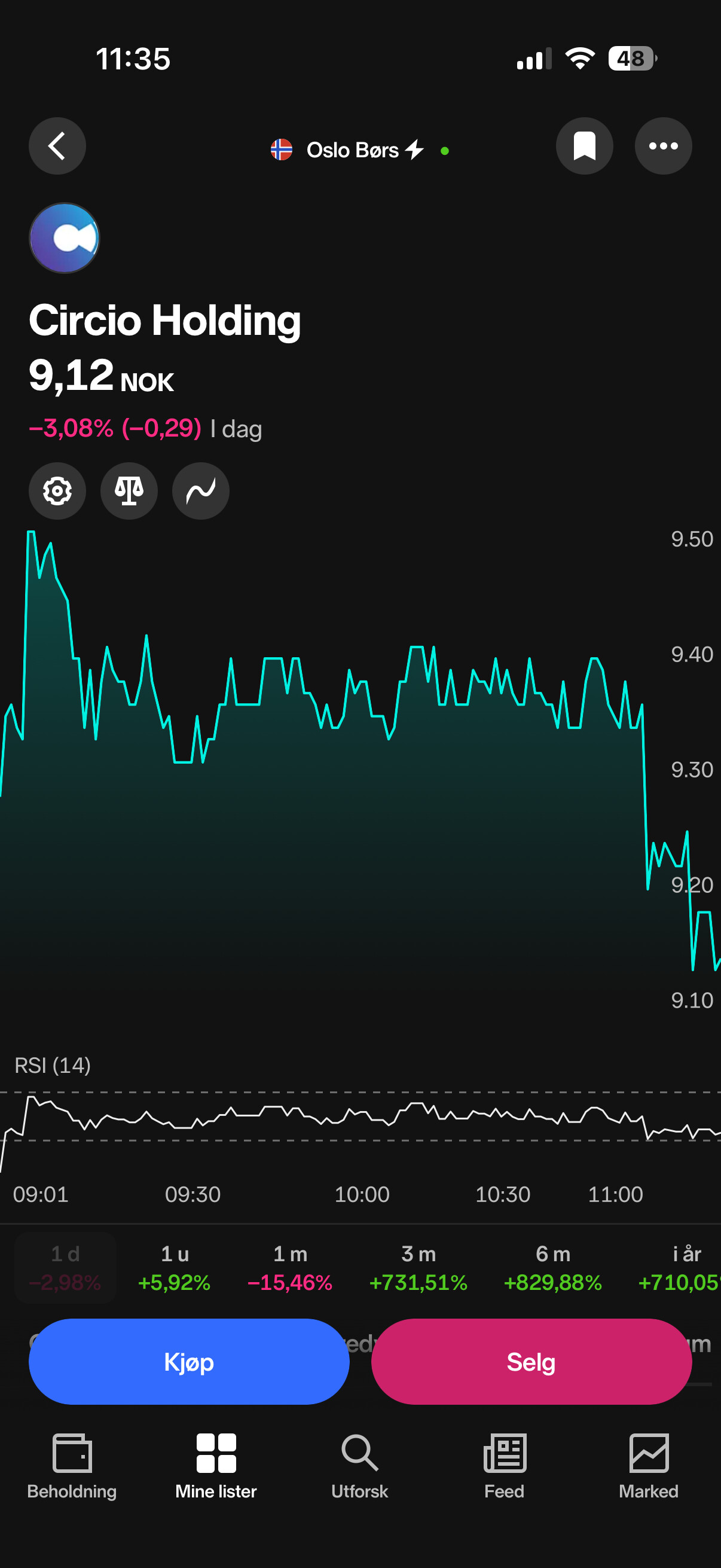Tap the blue Kjøp button

(x=190, y=1362)
